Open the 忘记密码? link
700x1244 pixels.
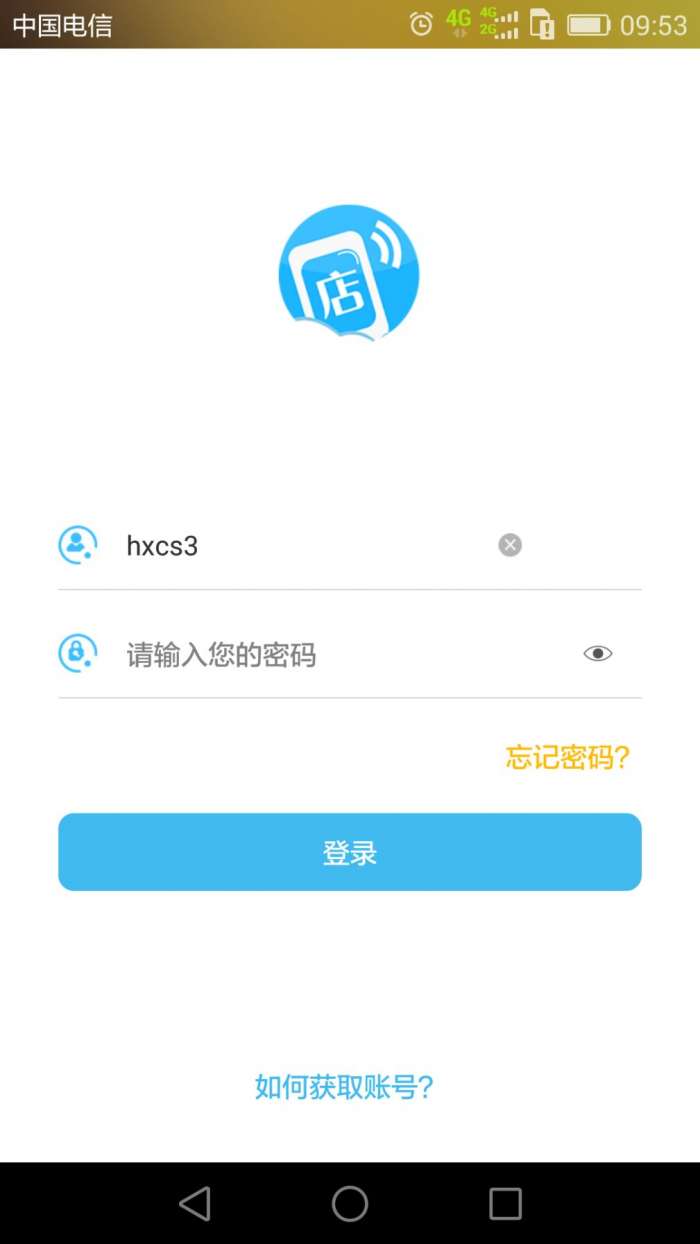568,758
